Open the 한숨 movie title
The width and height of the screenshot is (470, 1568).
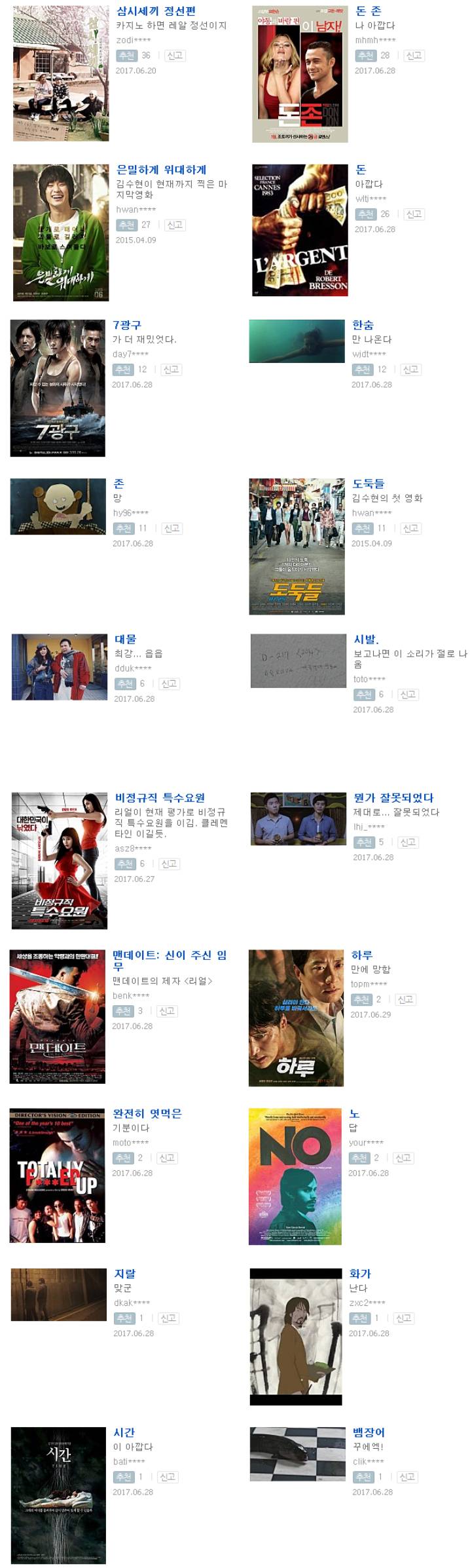click(363, 325)
